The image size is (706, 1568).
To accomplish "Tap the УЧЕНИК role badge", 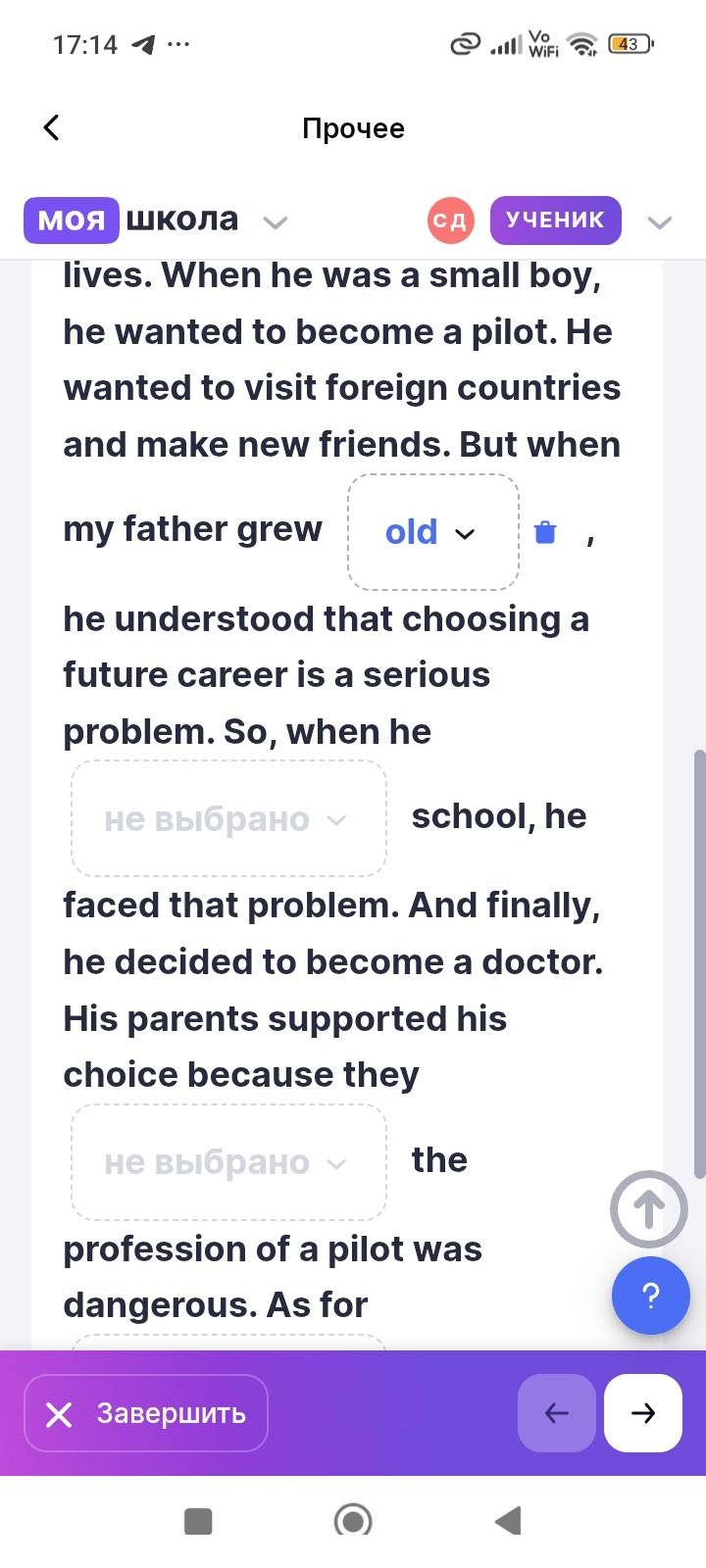I will tap(556, 220).
